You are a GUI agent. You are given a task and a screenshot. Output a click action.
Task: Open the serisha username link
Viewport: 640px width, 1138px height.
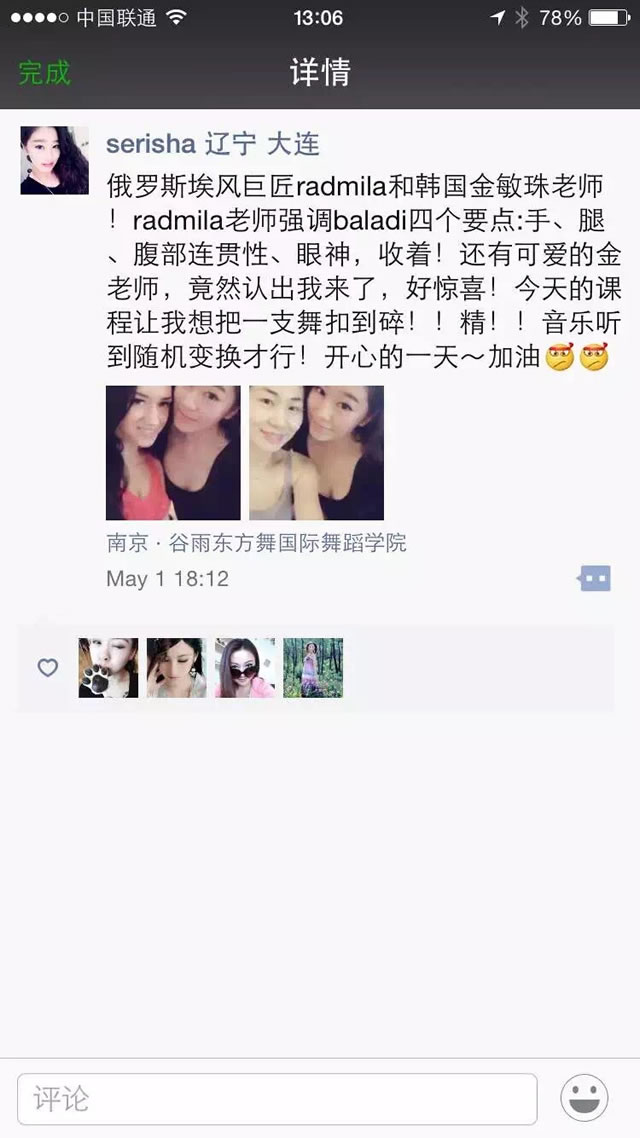(x=150, y=143)
